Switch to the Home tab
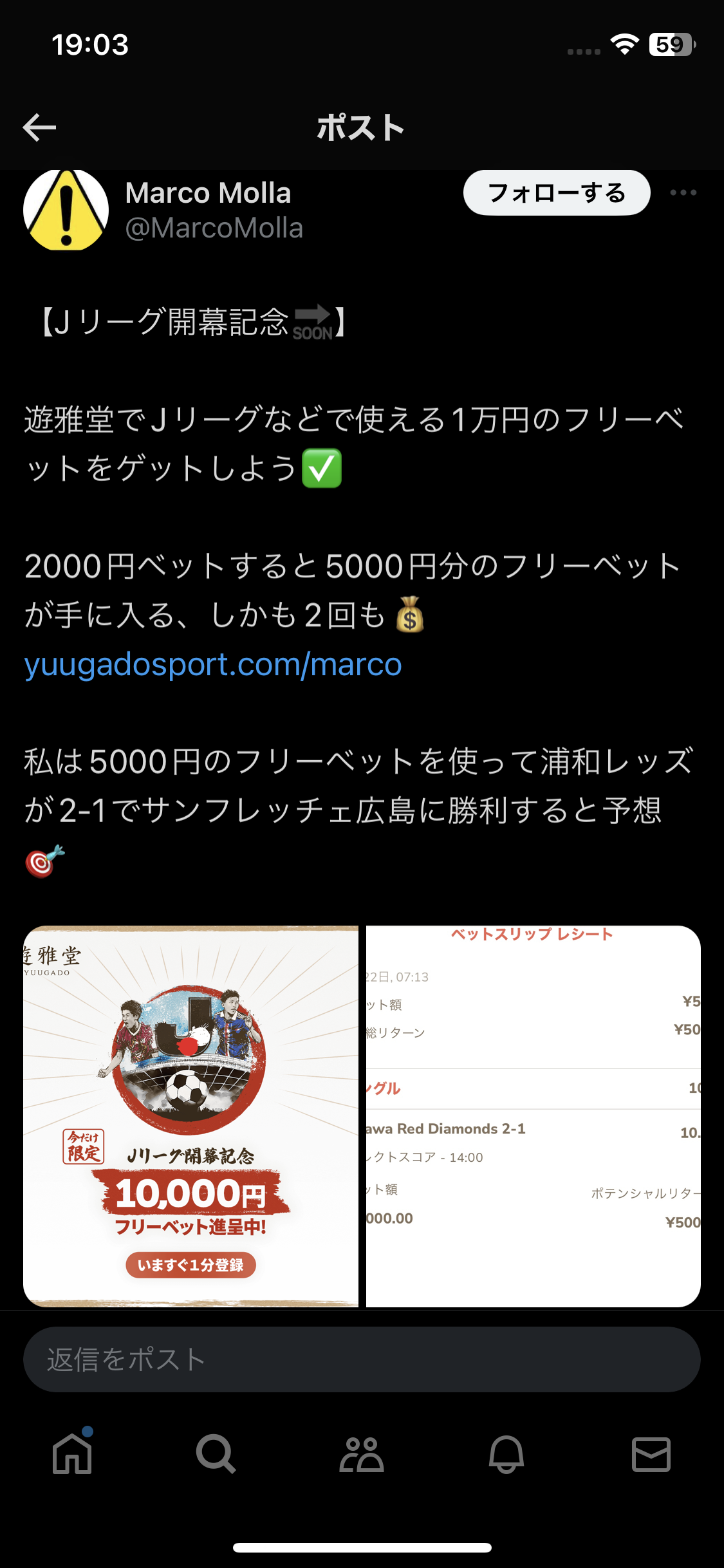The height and width of the screenshot is (1568, 724). (72, 1453)
